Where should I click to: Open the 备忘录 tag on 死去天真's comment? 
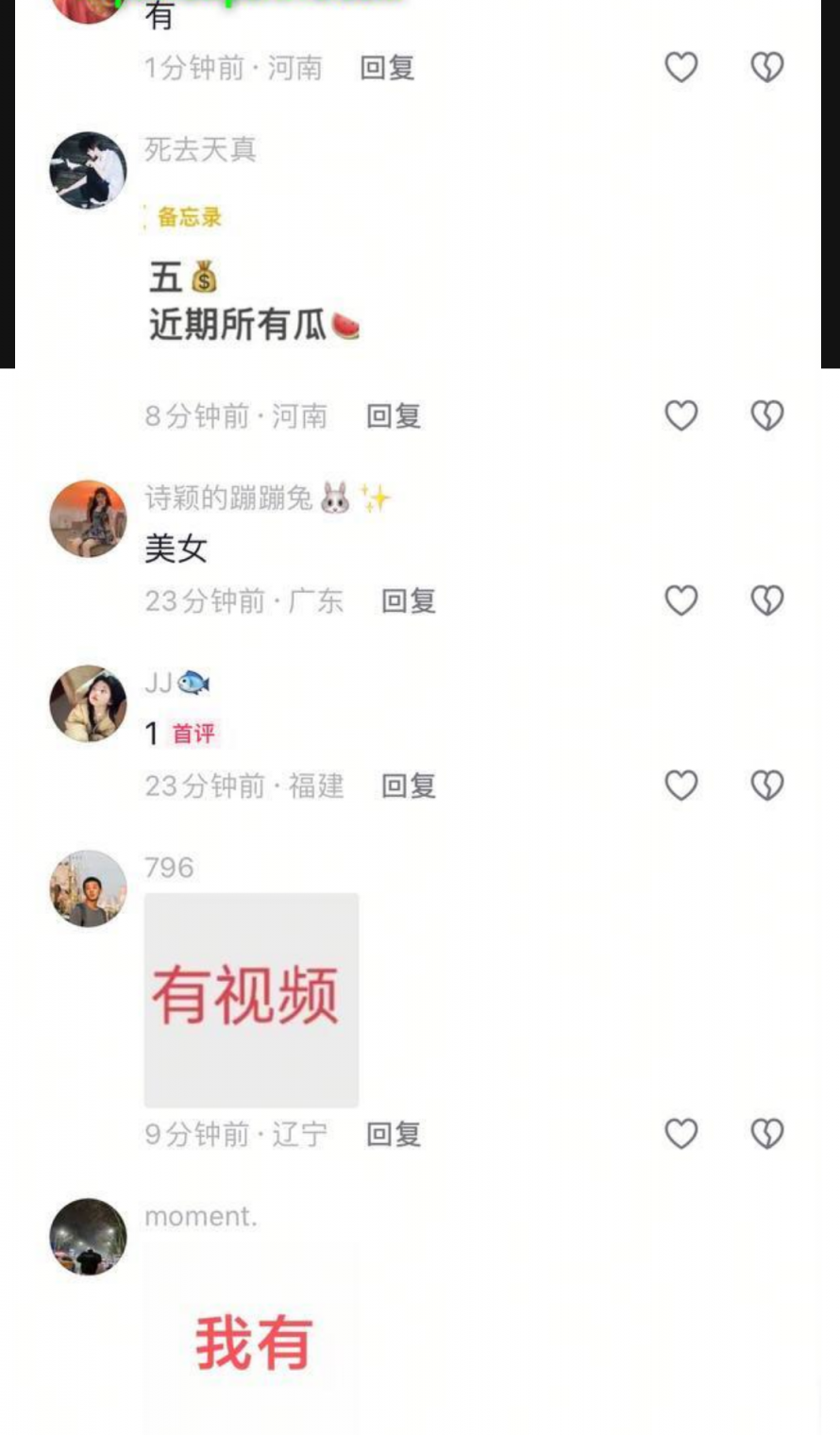coord(189,217)
